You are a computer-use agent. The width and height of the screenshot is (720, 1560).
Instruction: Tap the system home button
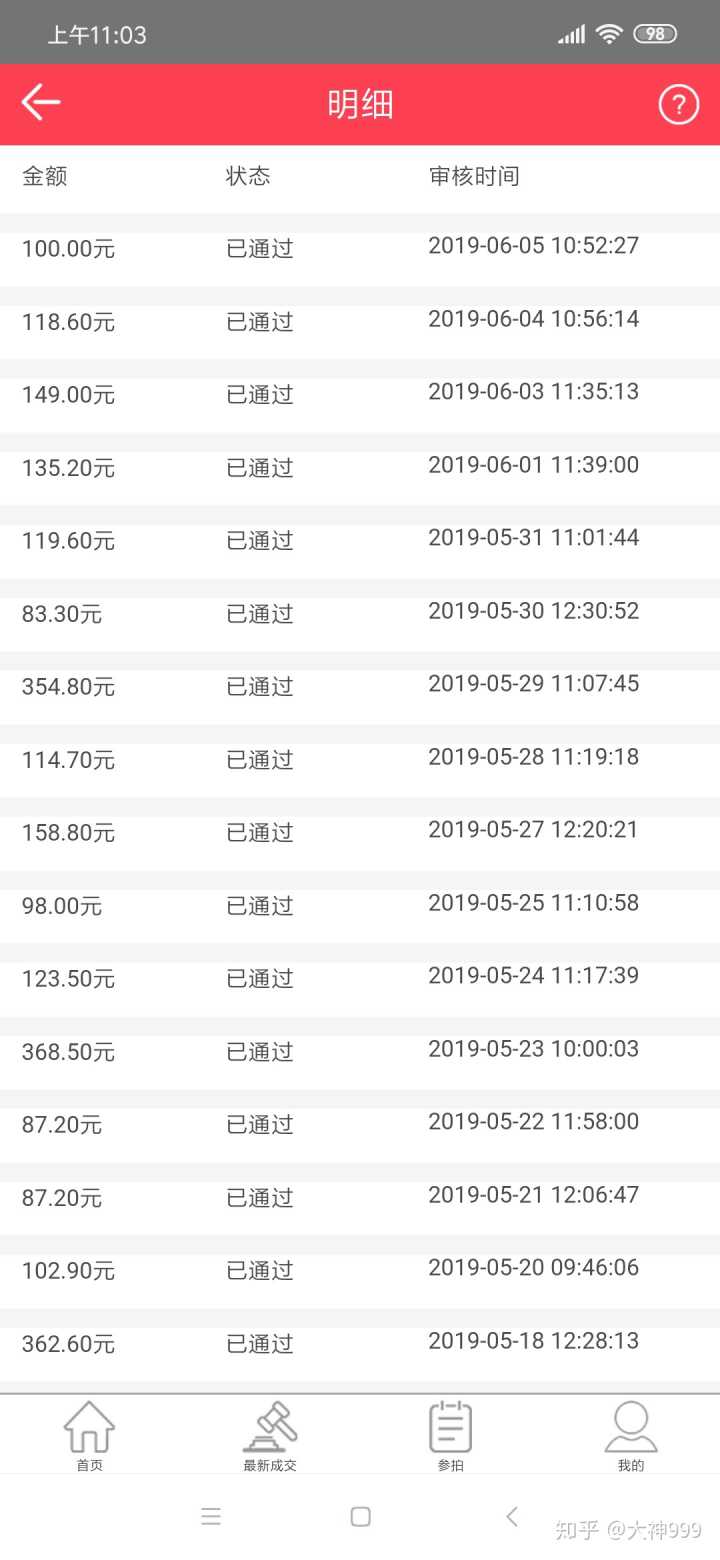tap(361, 1517)
